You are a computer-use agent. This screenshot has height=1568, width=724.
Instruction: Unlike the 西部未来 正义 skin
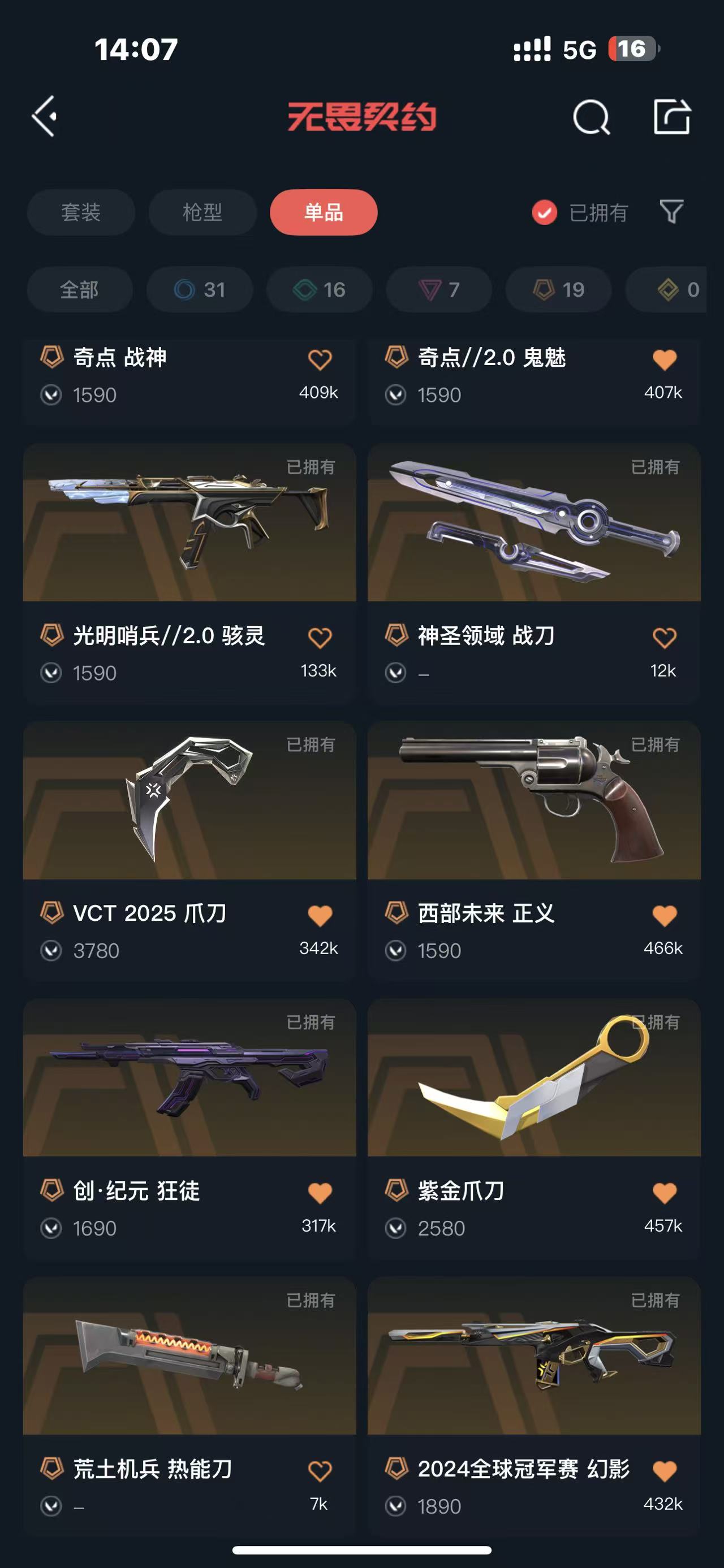[x=664, y=916]
